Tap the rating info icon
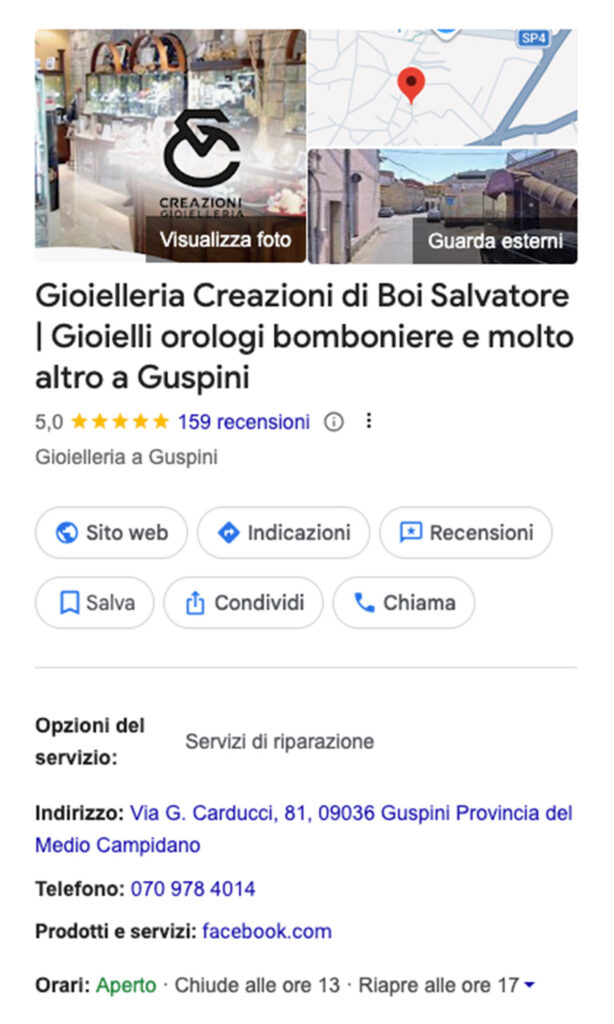The height and width of the screenshot is (1024, 614). 334,422
